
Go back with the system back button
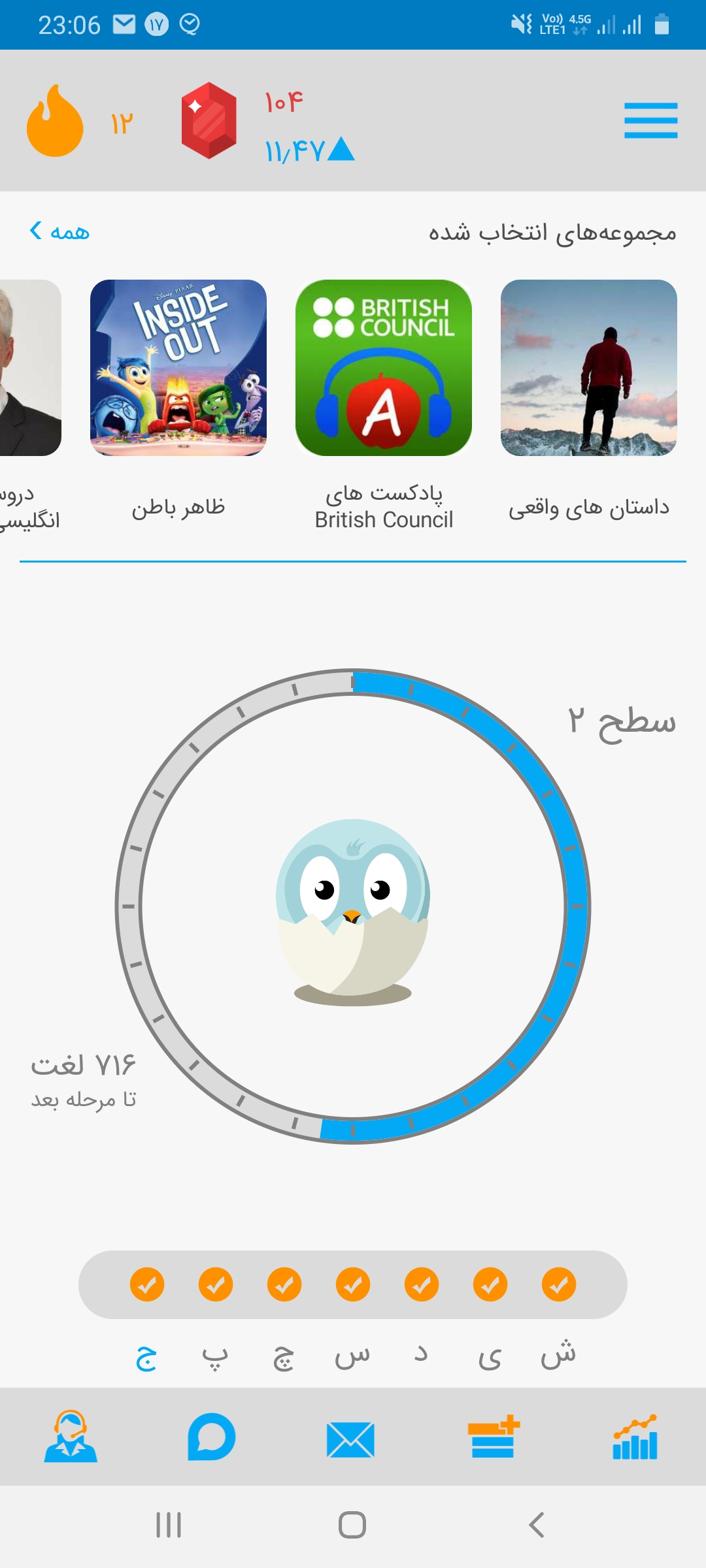[537, 1526]
